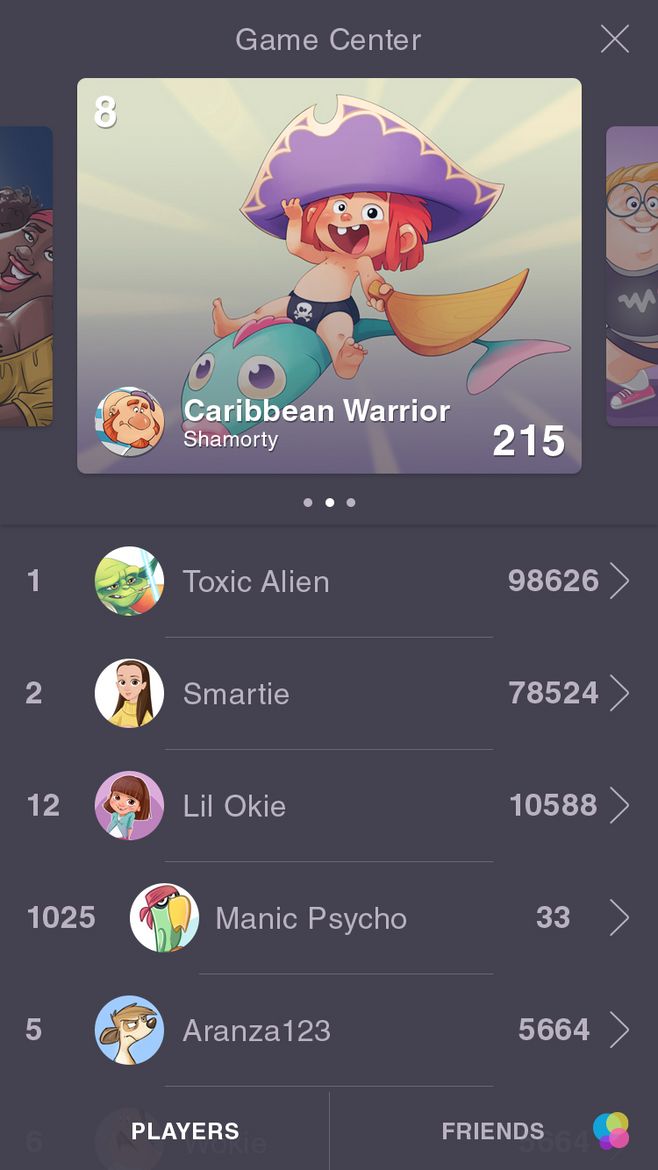Close the Game Center screen
The width and height of the screenshot is (658, 1170).
click(x=614, y=39)
